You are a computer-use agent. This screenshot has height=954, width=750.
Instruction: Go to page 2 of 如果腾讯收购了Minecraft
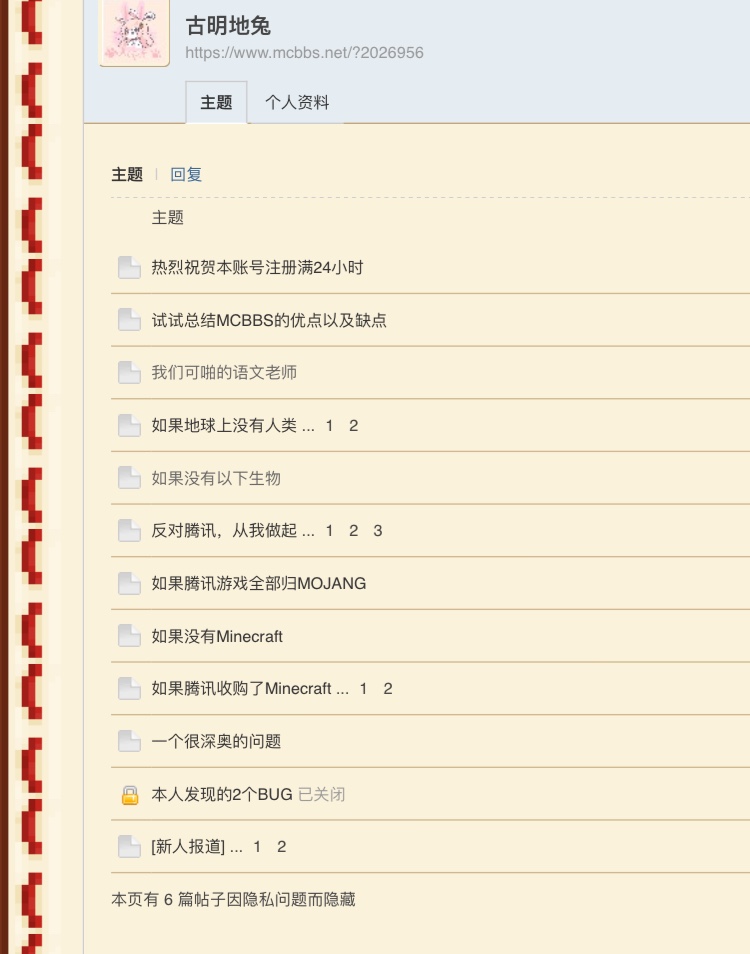388,689
